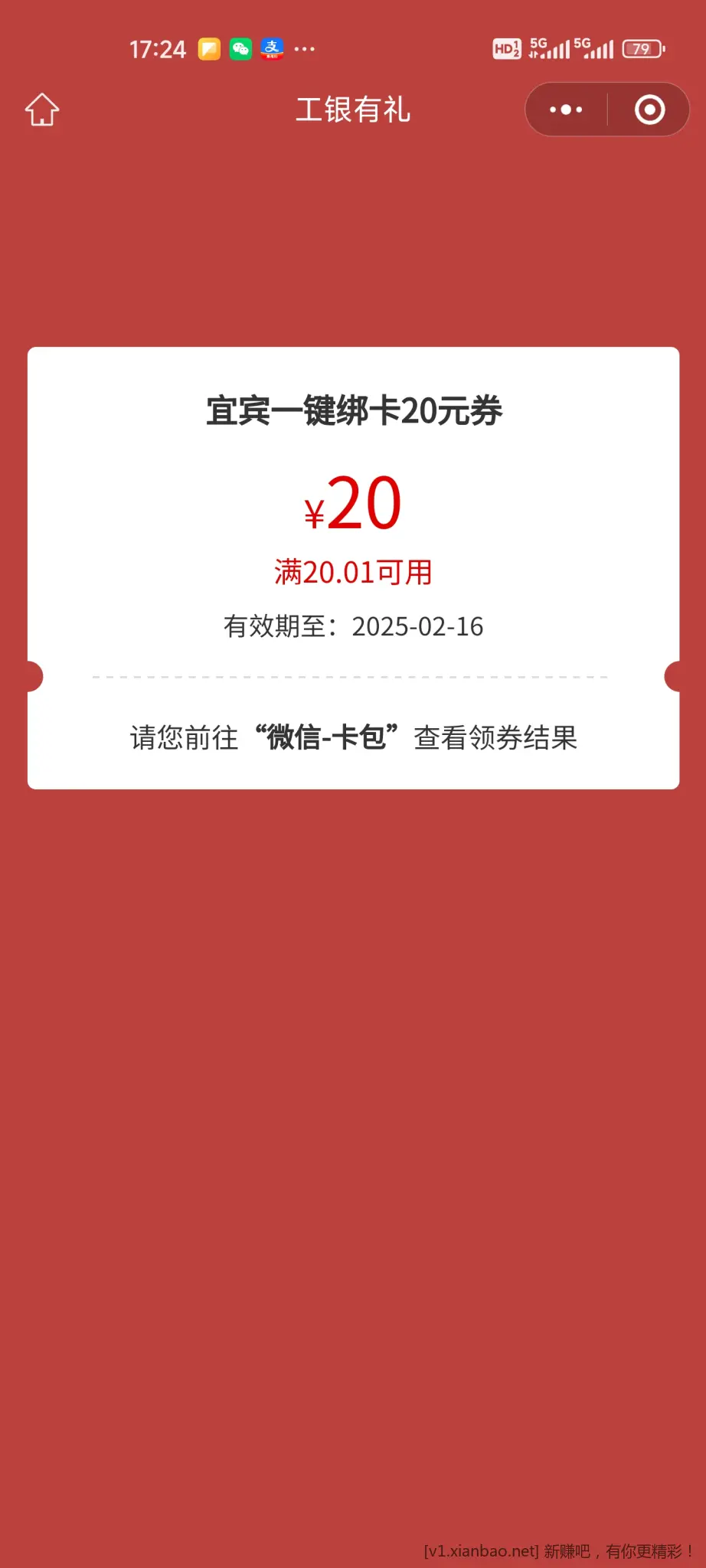Go to the mini program home page
The image size is (706, 1568).
(42, 109)
